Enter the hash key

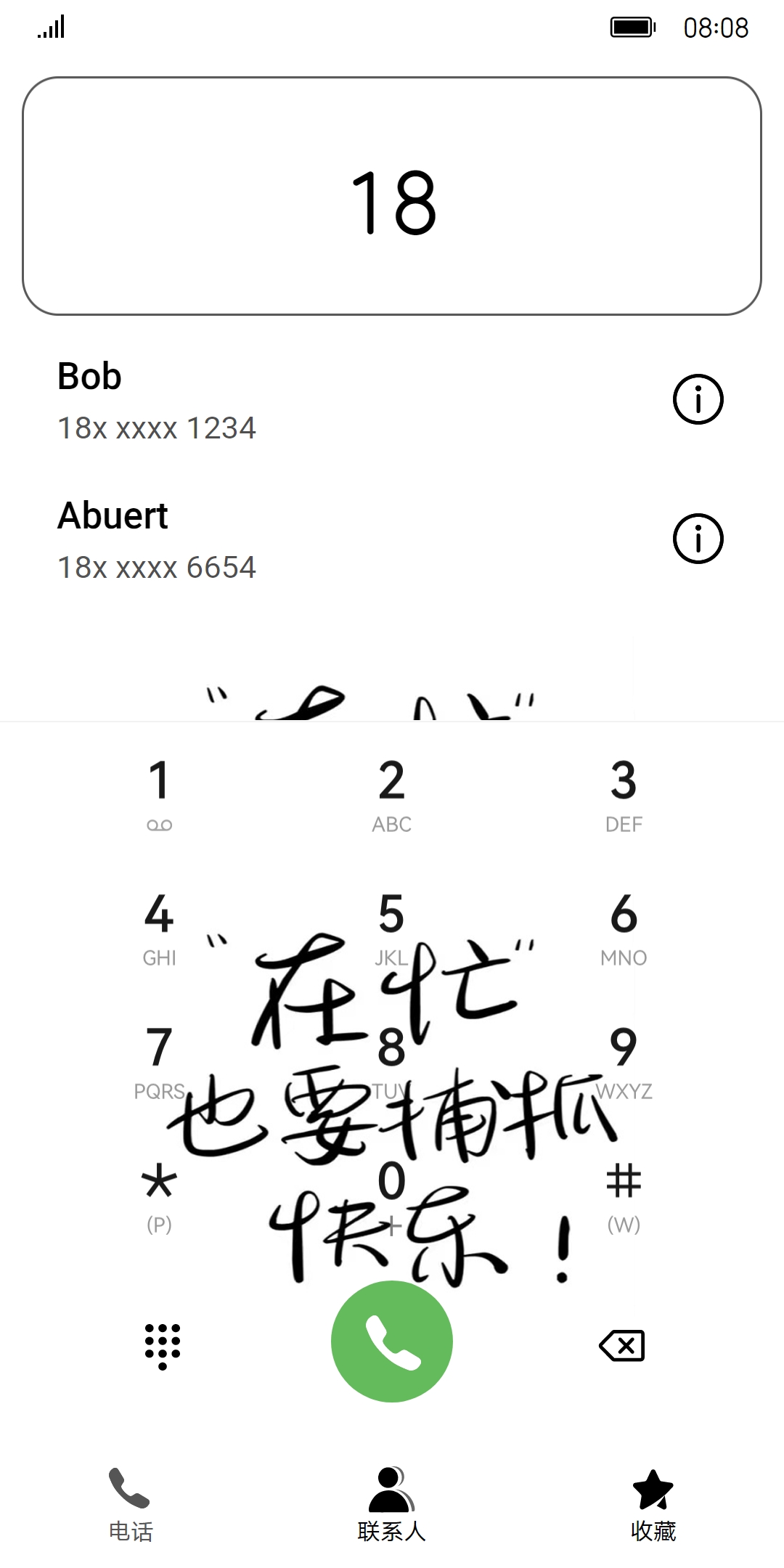coord(624,1194)
